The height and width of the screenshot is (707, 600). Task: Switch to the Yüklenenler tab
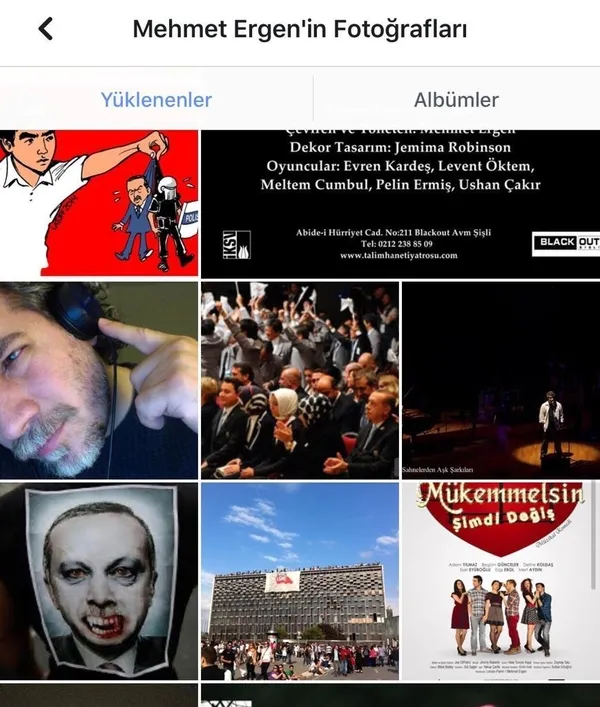point(156,100)
